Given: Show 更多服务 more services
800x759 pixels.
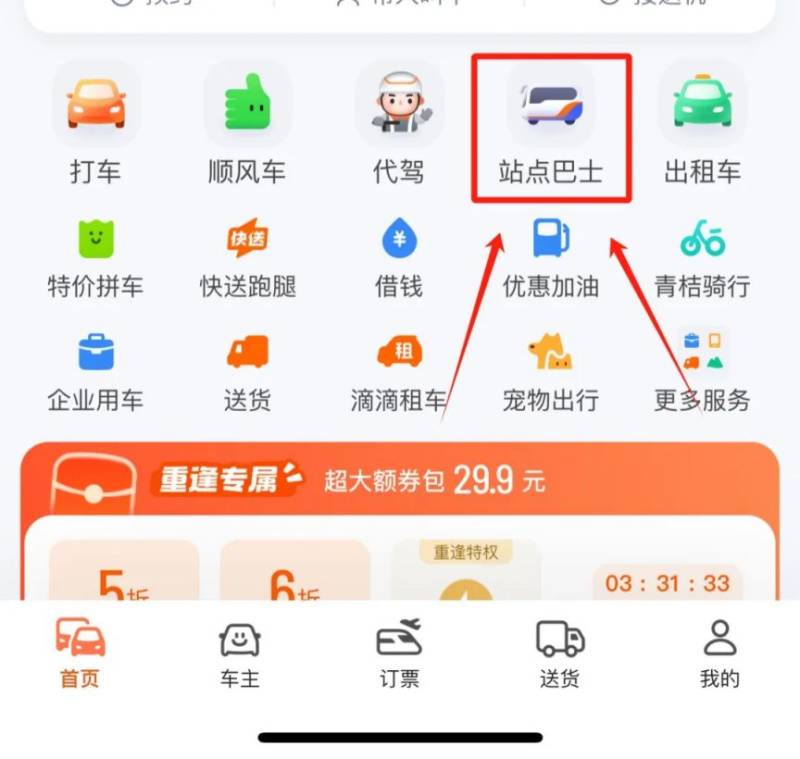Looking at the screenshot, I should [x=703, y=372].
